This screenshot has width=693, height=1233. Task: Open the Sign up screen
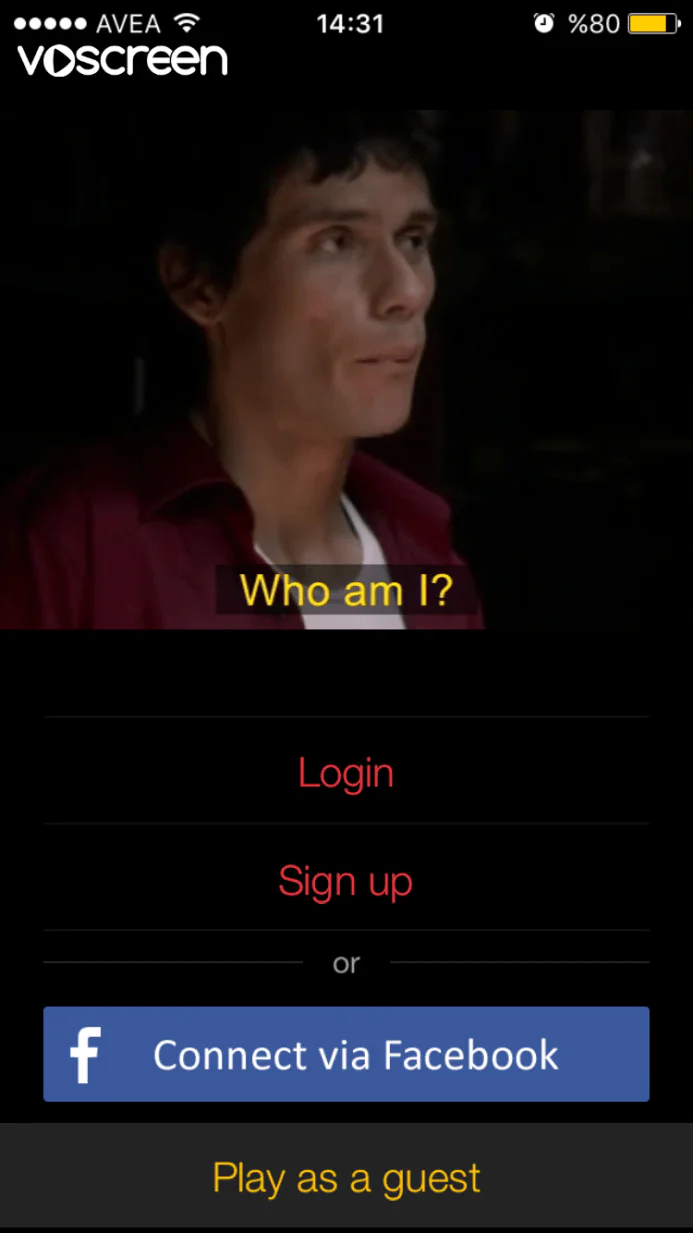[x=346, y=881]
